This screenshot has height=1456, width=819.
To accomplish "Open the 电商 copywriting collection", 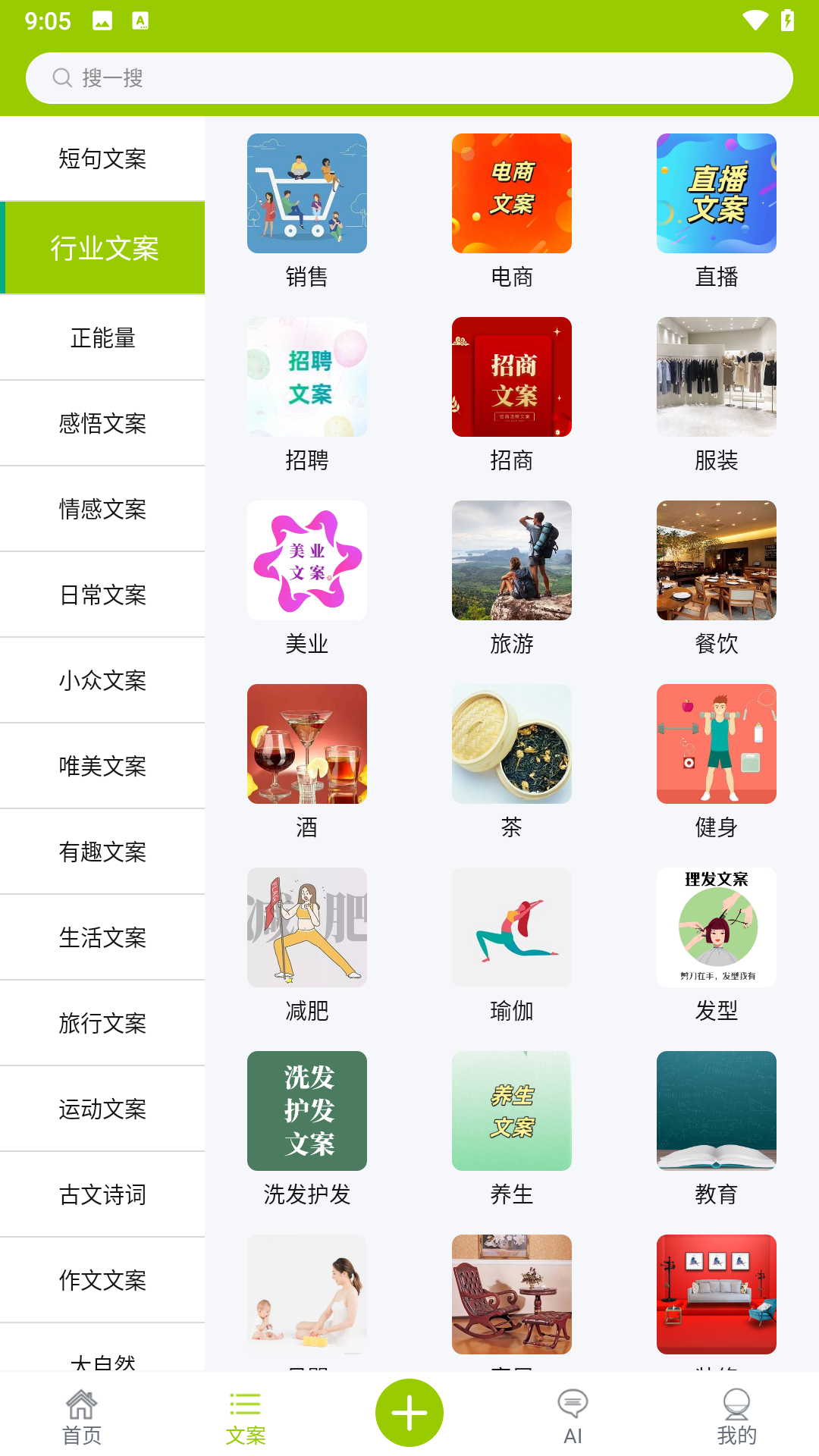I will (x=511, y=193).
